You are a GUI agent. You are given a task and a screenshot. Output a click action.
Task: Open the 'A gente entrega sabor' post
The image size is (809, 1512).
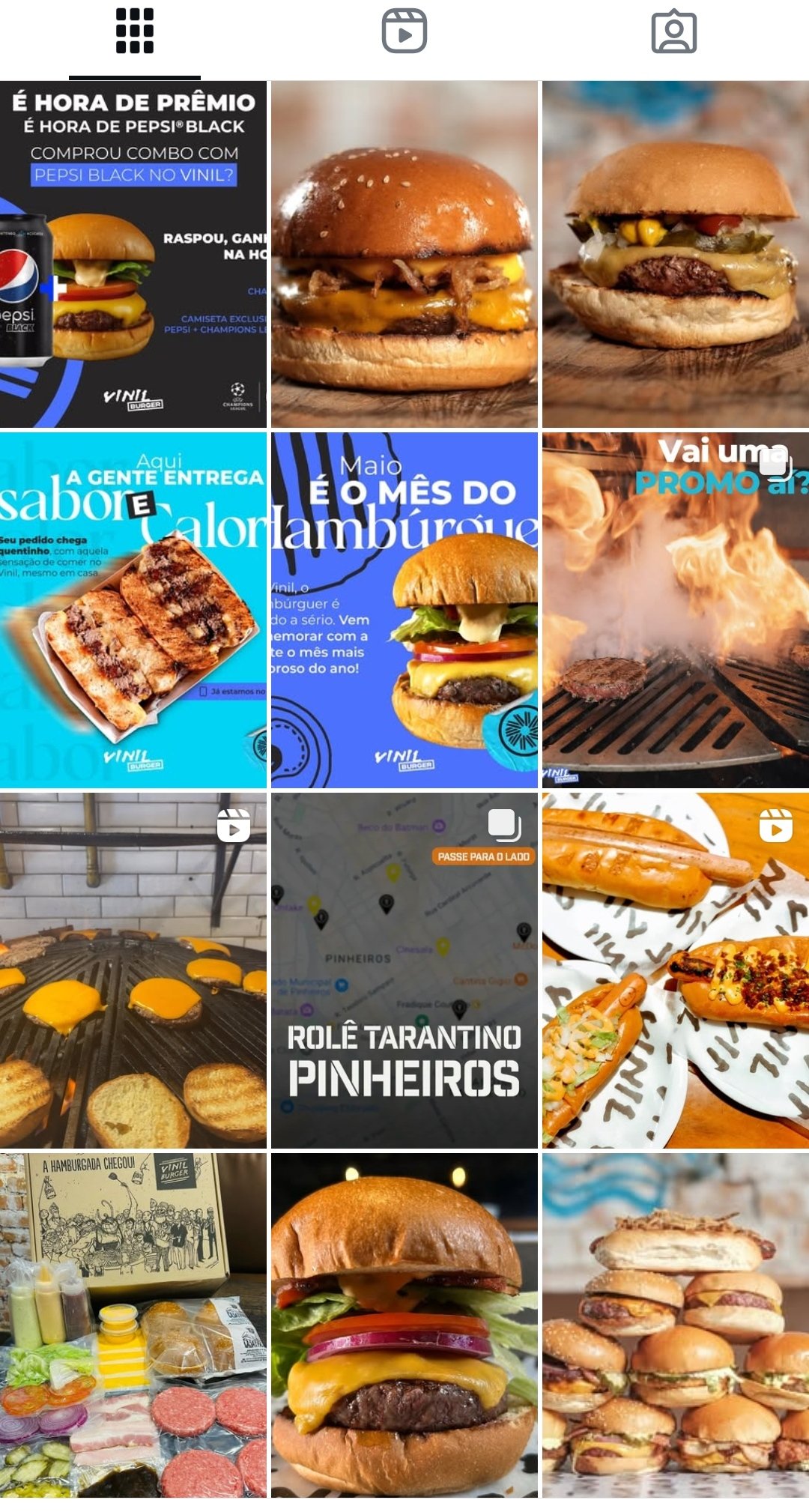click(x=133, y=610)
